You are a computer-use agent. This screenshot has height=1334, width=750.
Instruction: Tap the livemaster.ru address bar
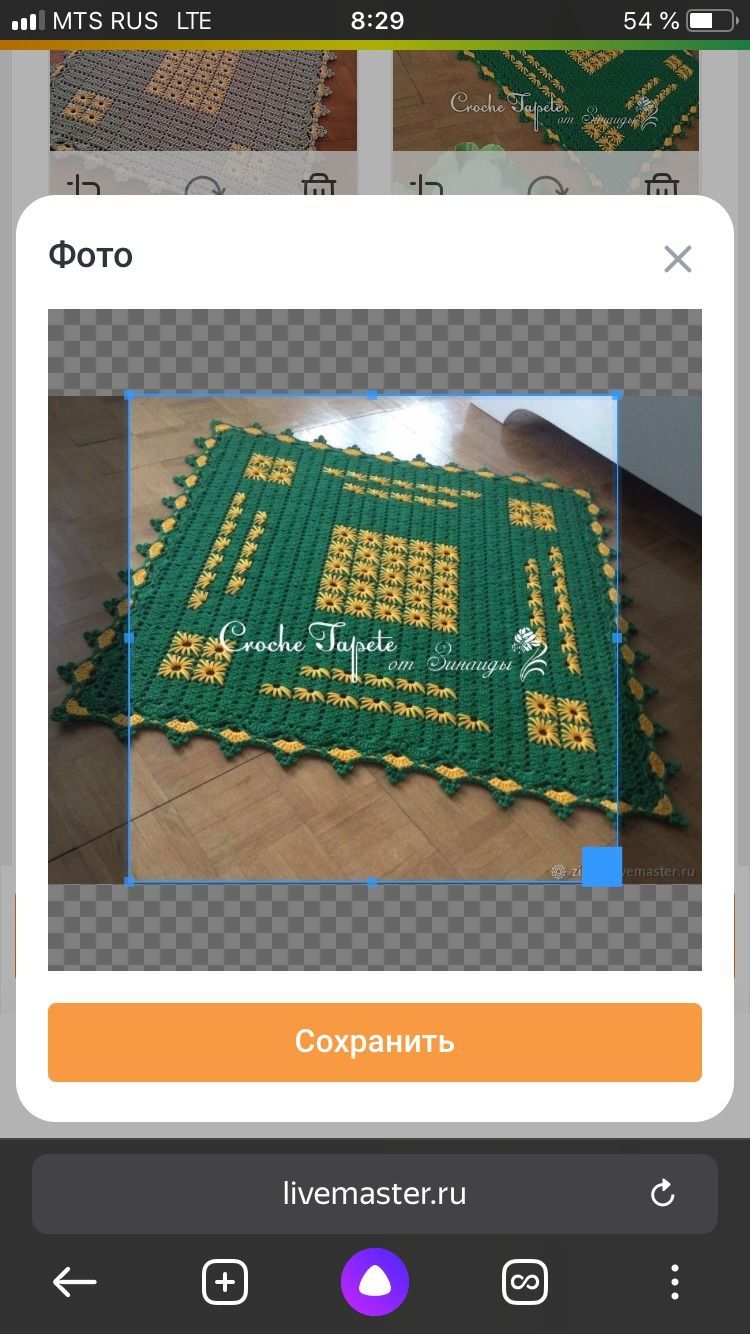click(374, 1193)
